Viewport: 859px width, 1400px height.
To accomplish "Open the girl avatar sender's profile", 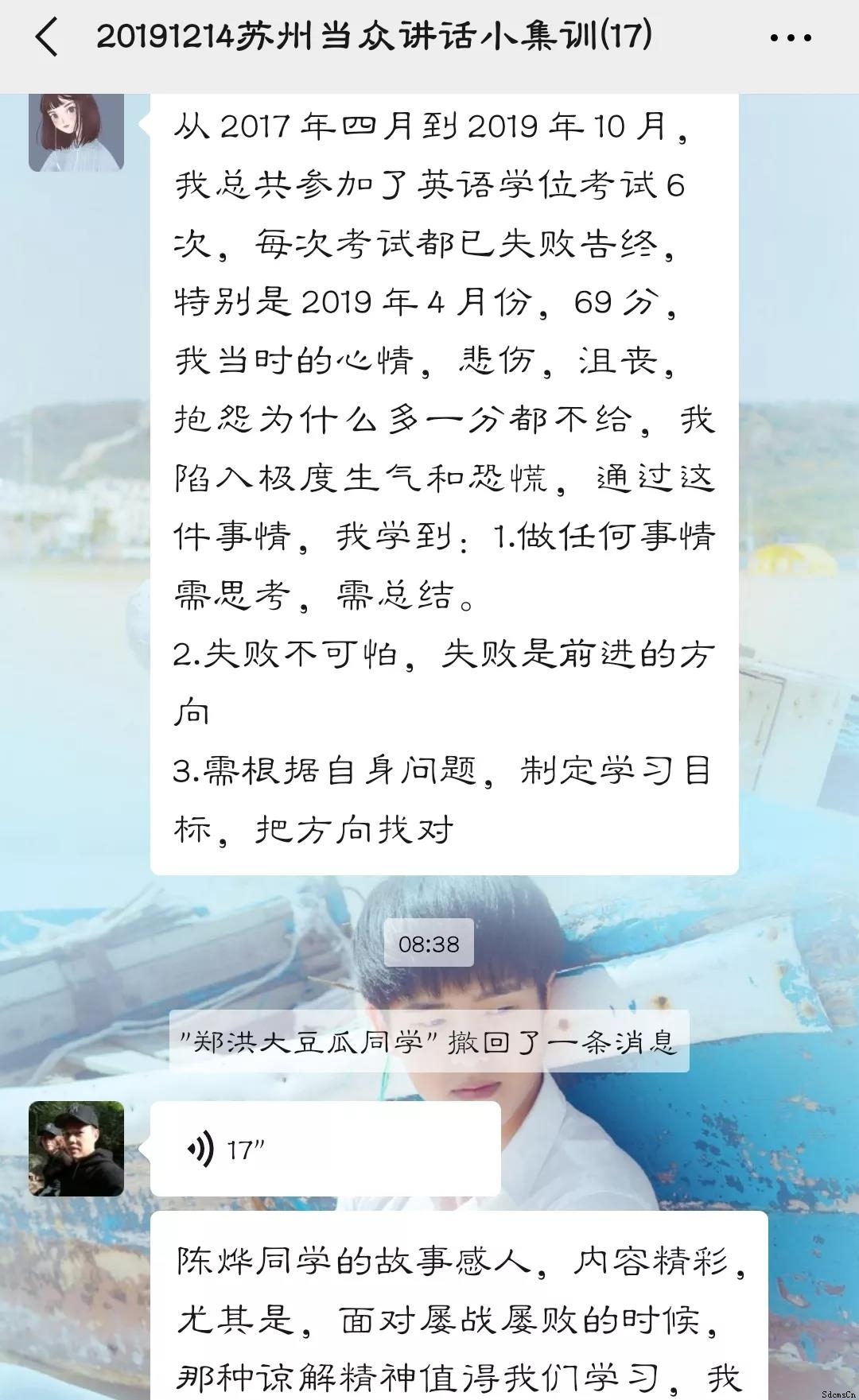I will 76,131.
